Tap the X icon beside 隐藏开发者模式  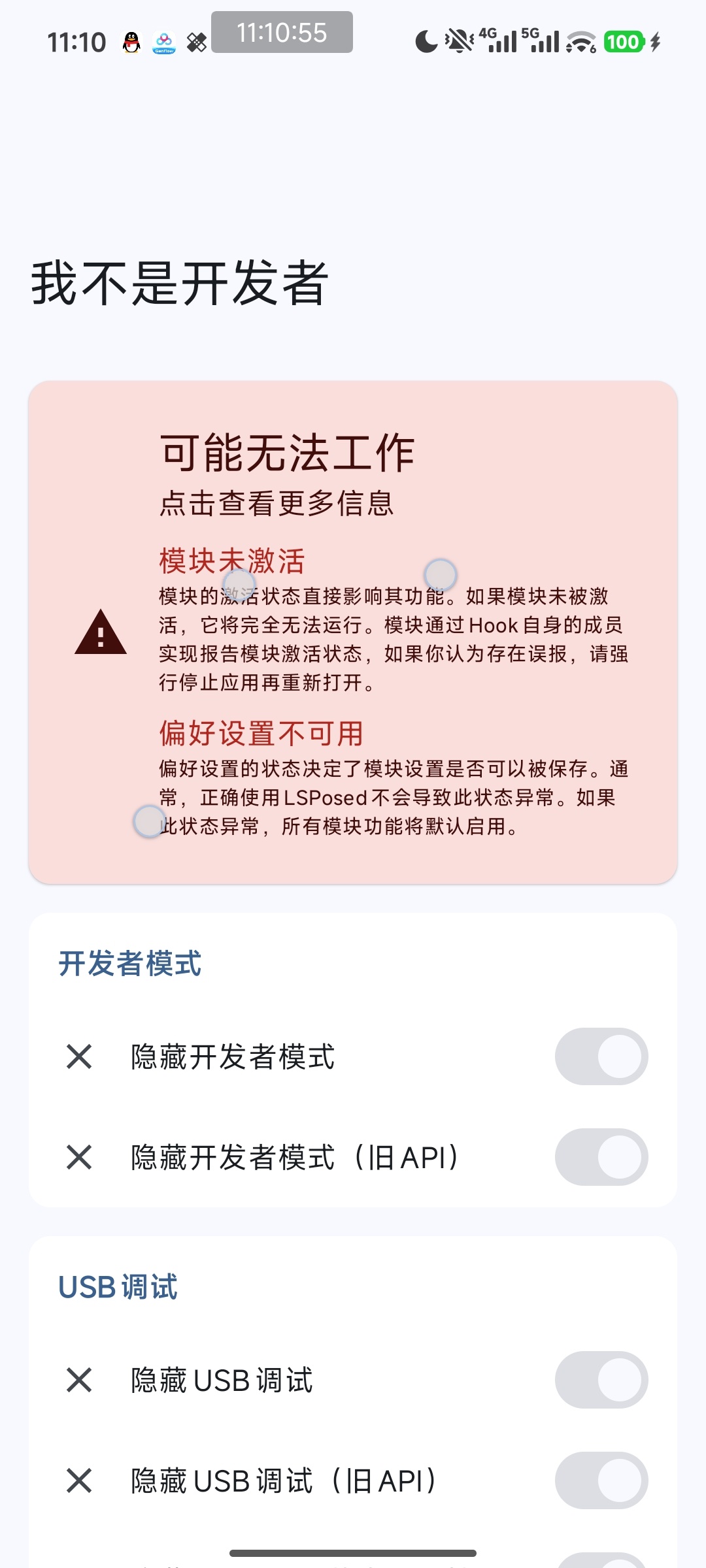click(78, 1056)
